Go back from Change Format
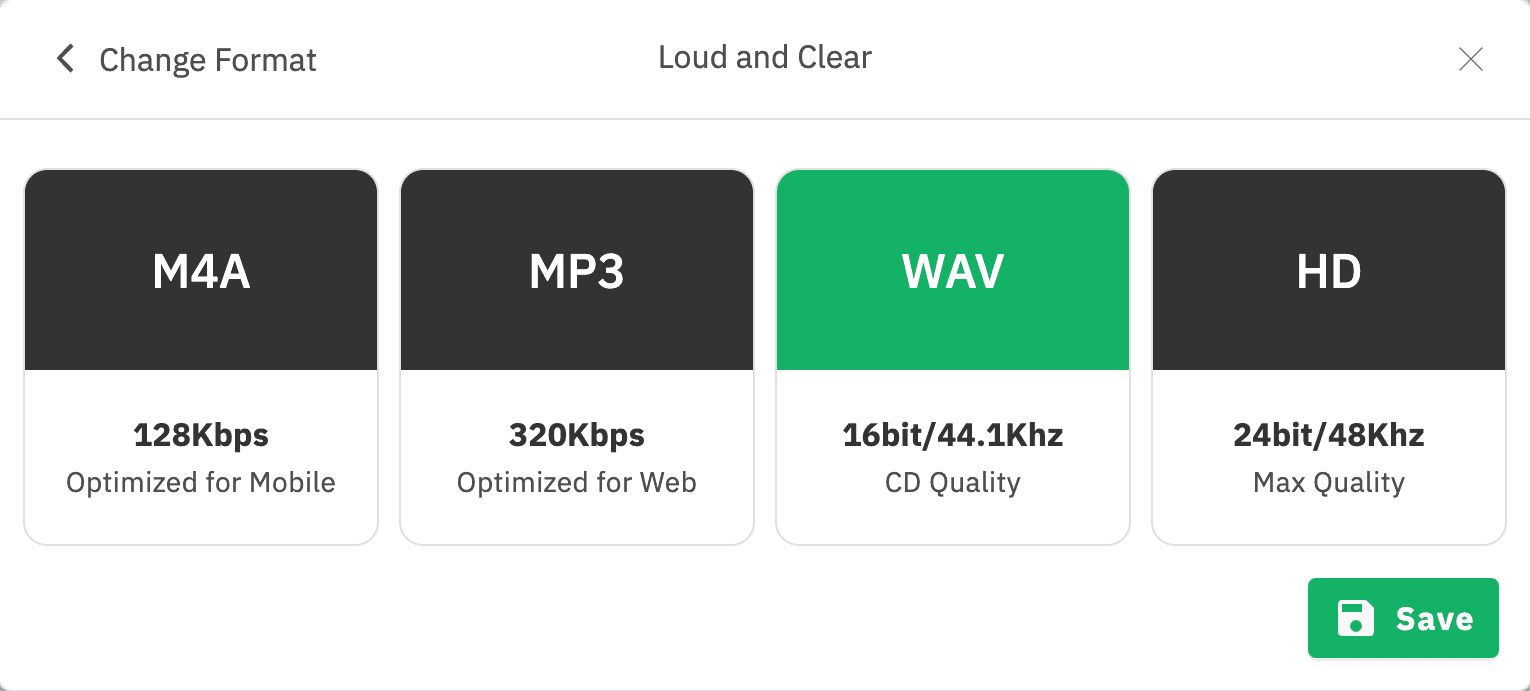 [66, 59]
